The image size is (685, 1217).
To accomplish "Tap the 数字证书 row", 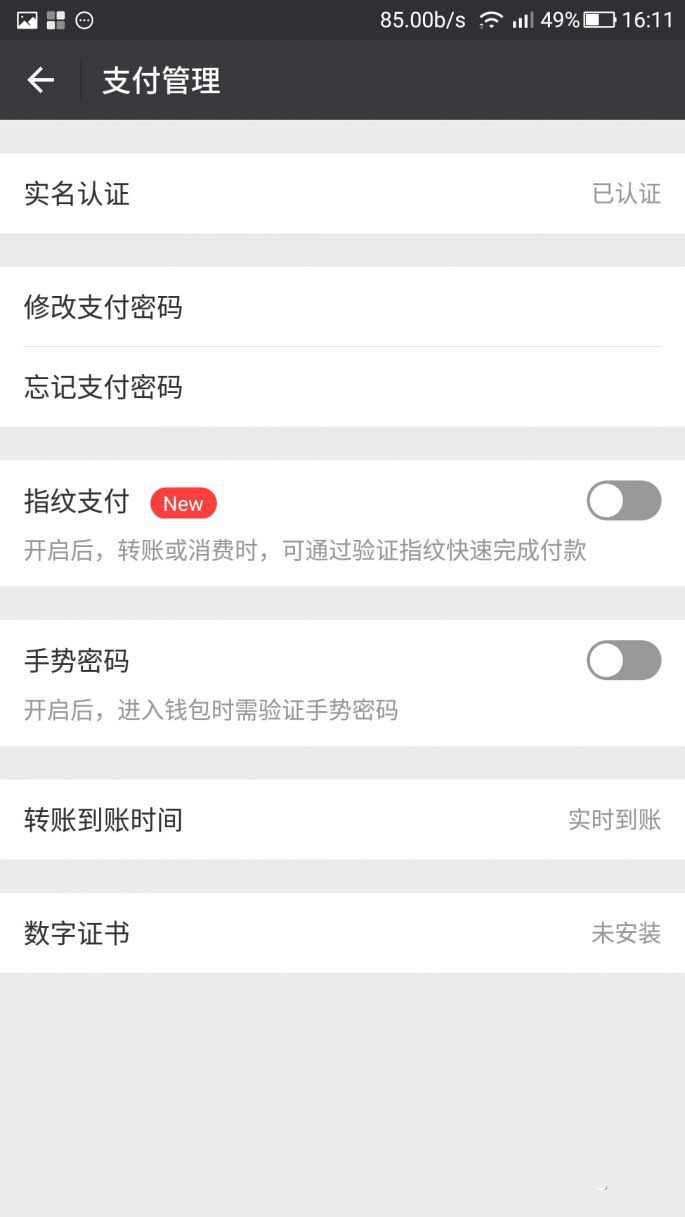I will coord(342,933).
